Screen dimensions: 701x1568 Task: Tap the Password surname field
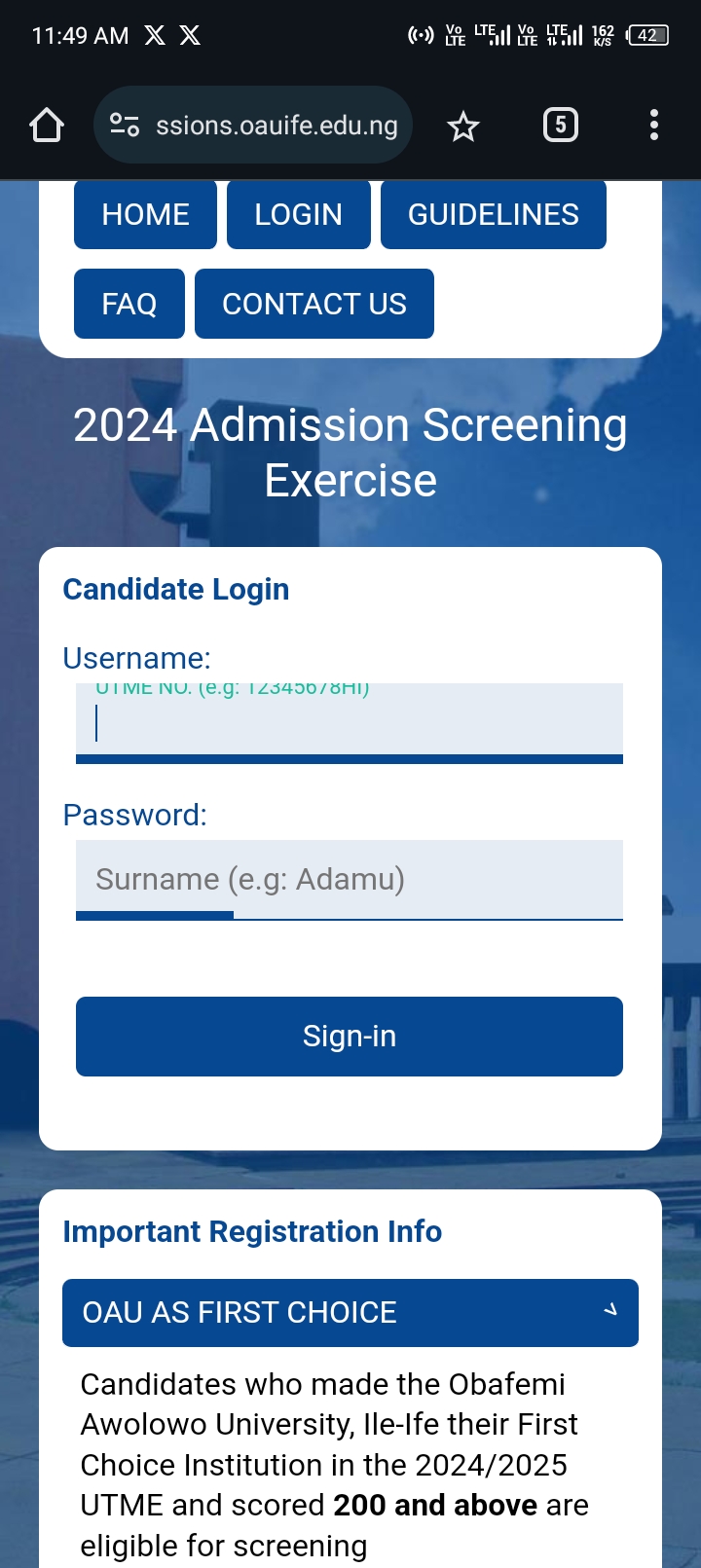350,880
